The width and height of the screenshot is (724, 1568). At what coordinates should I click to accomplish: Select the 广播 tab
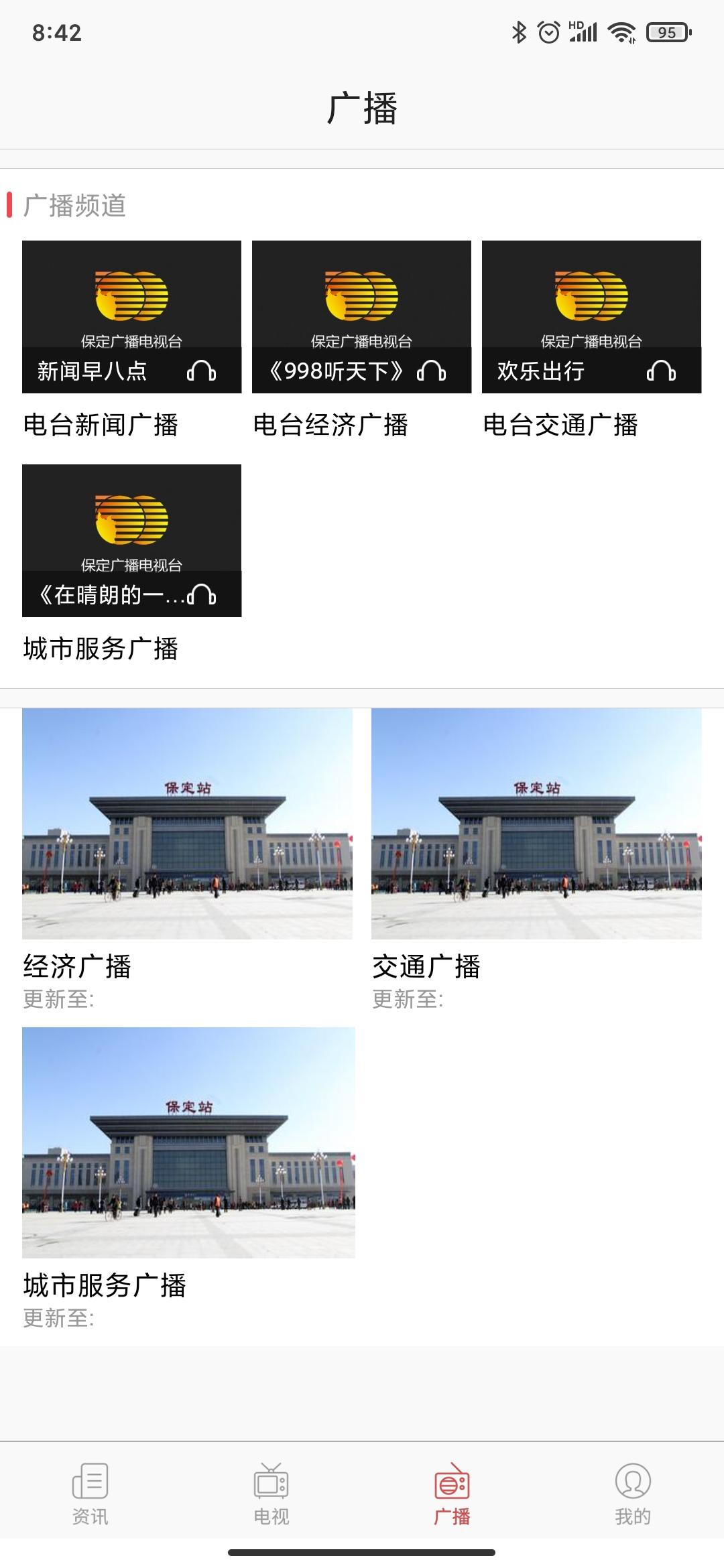tap(452, 1493)
